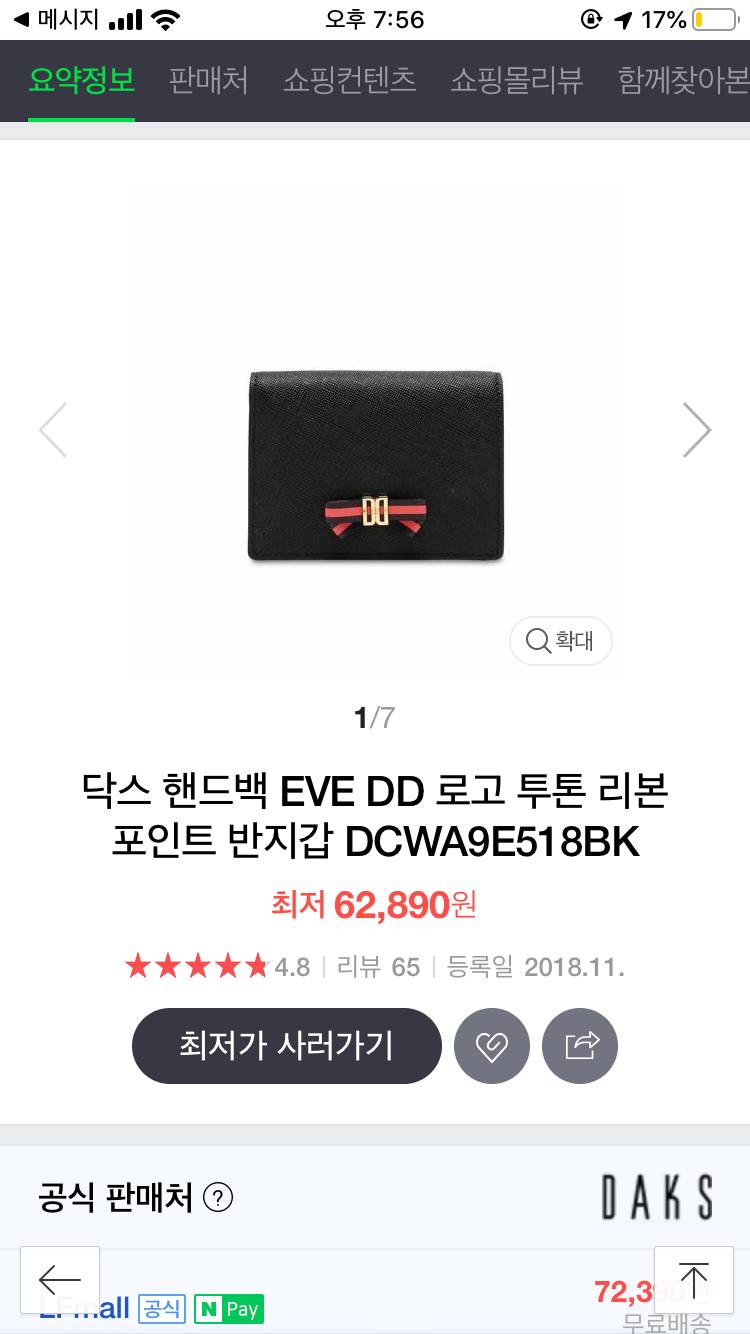This screenshot has height=1334, width=750.
Task: Open the 공식 판매처 help icon
Action: coord(218,1197)
